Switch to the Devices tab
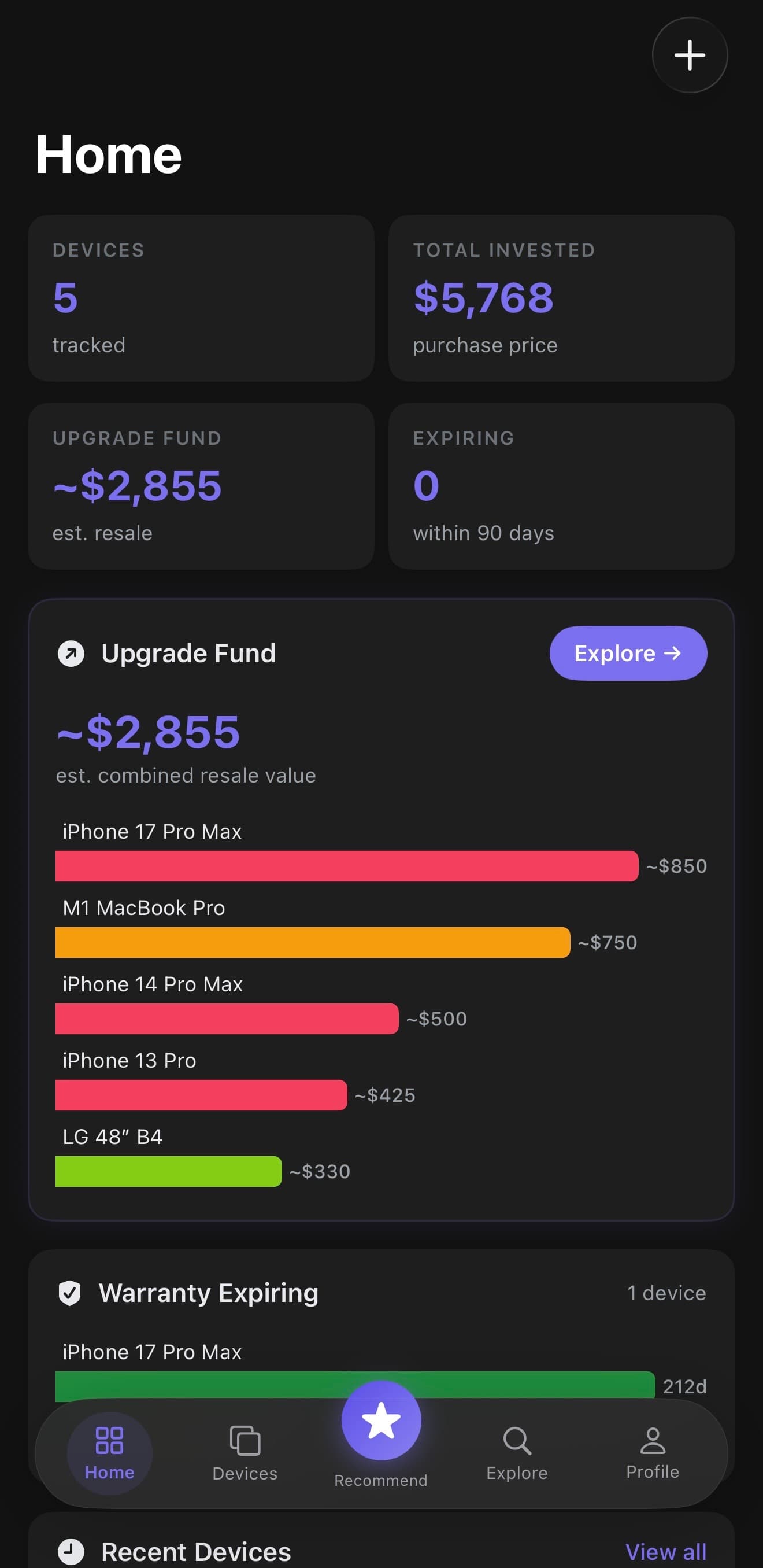 tap(245, 1453)
